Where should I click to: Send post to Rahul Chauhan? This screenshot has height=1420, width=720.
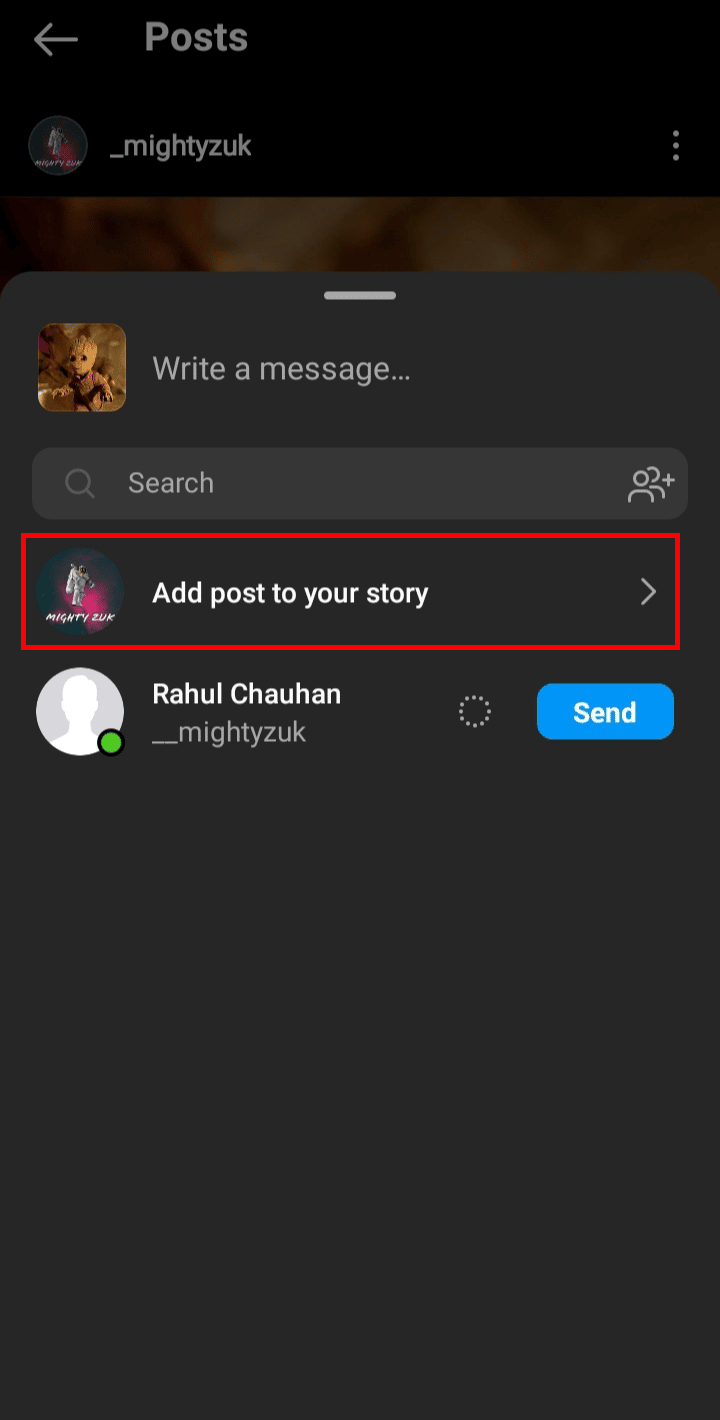[x=604, y=712]
